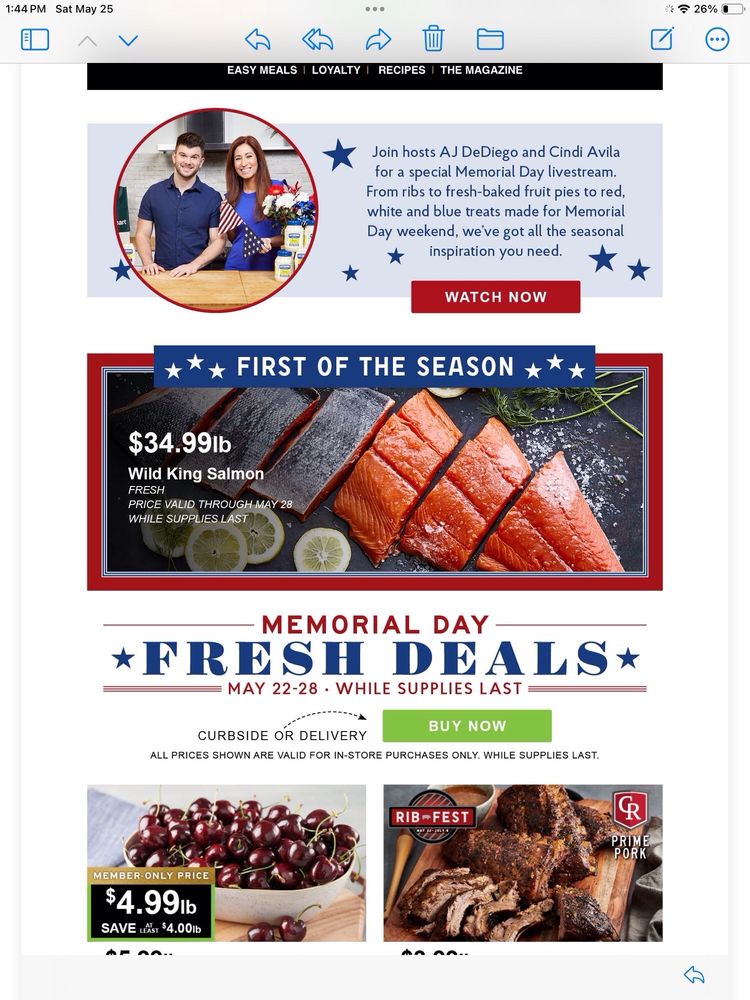Tap the reply arrow at the bottom
This screenshot has width=750, height=1000.
tap(694, 973)
